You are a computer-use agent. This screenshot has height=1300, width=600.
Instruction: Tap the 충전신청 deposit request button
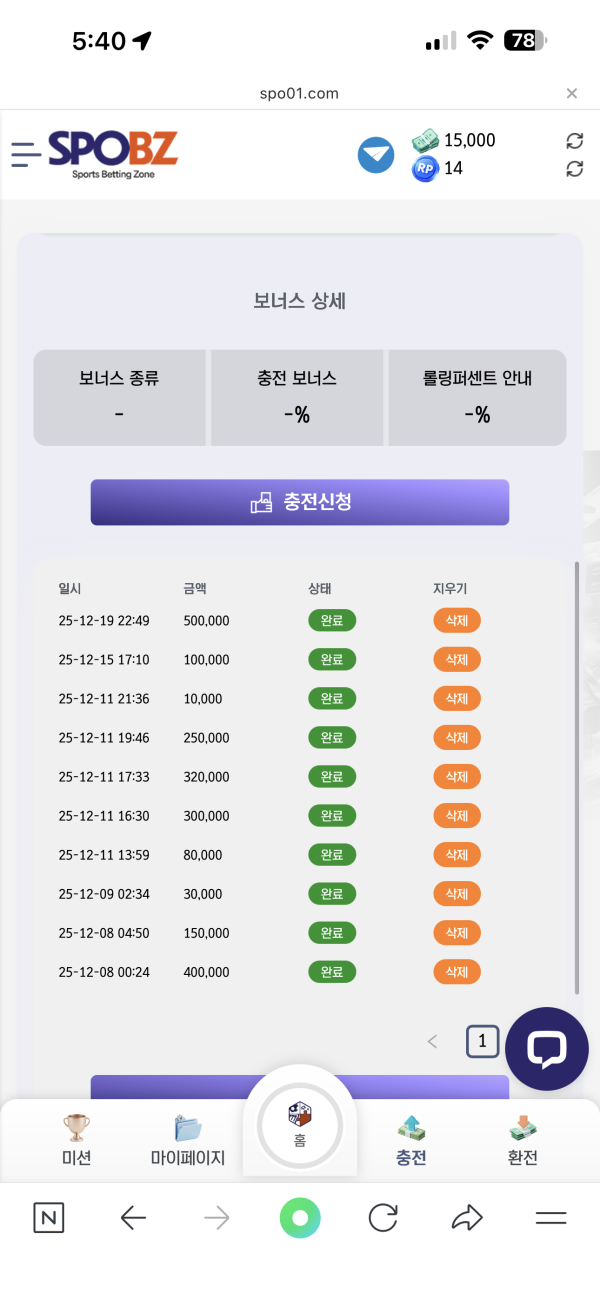click(x=300, y=502)
